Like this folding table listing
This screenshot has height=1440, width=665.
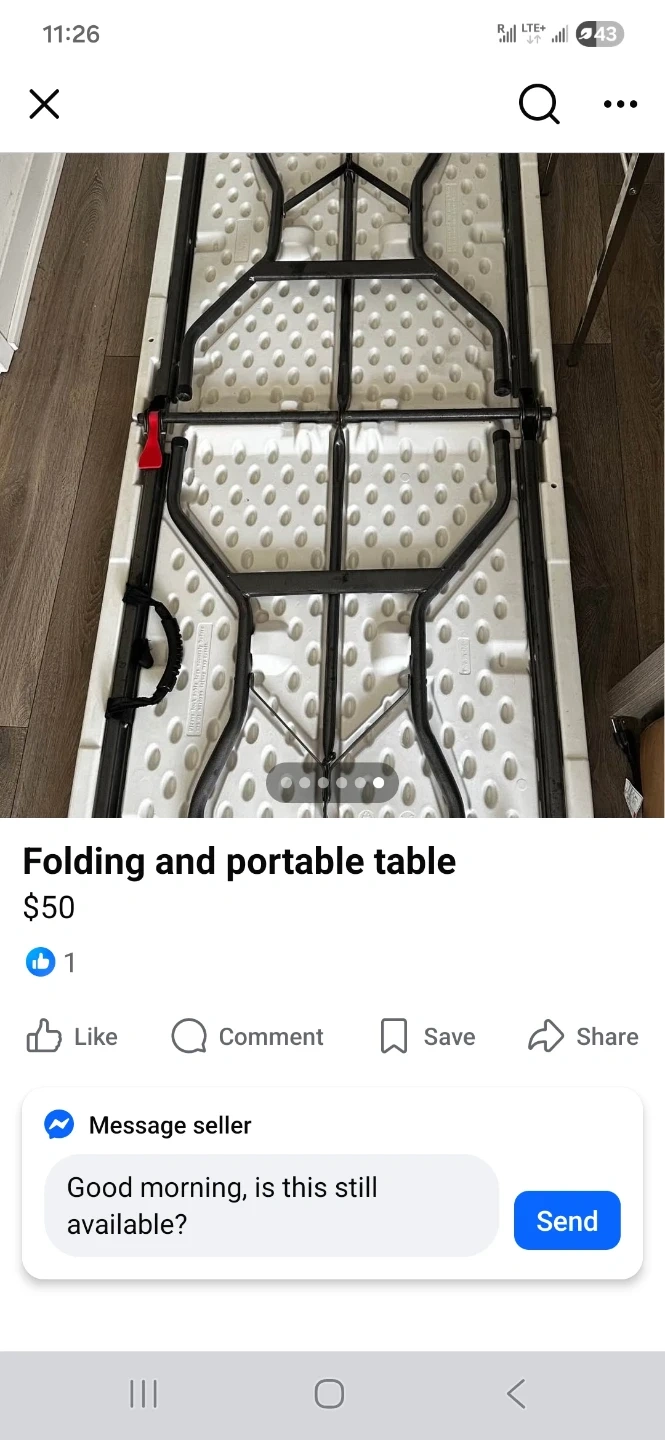tap(72, 1036)
